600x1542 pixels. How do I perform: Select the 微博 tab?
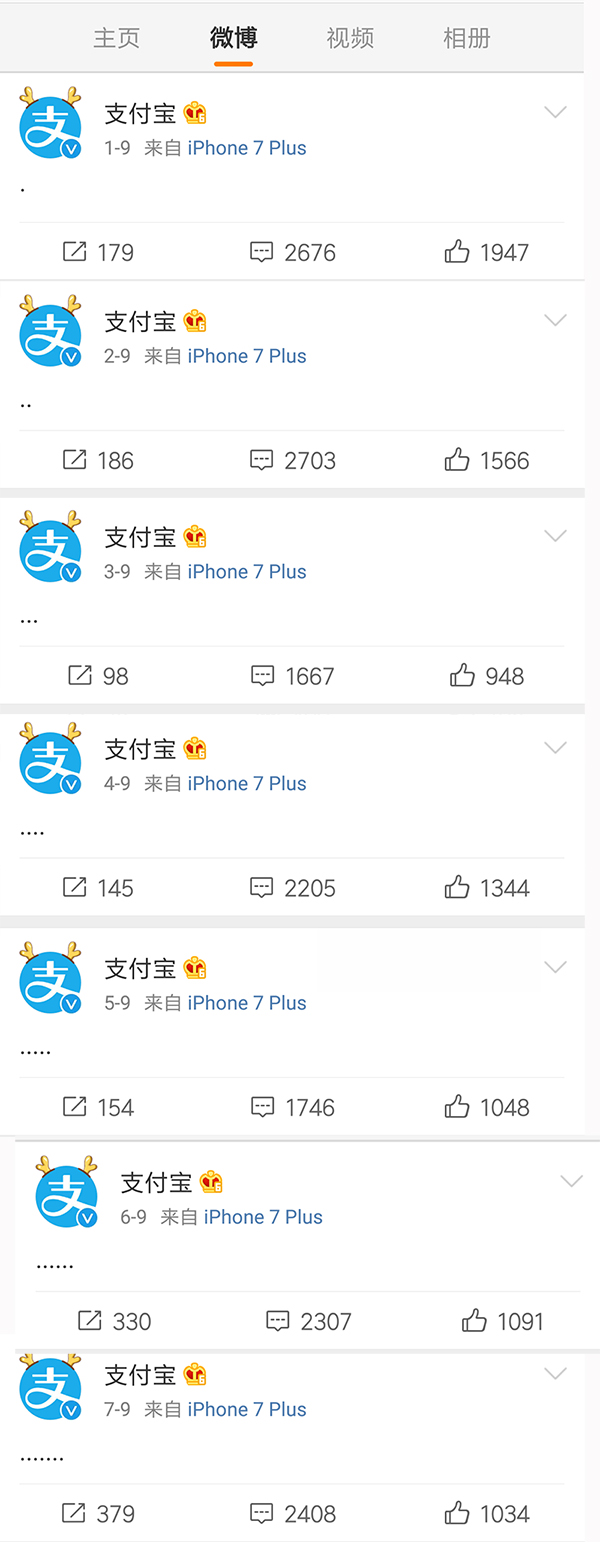233,38
